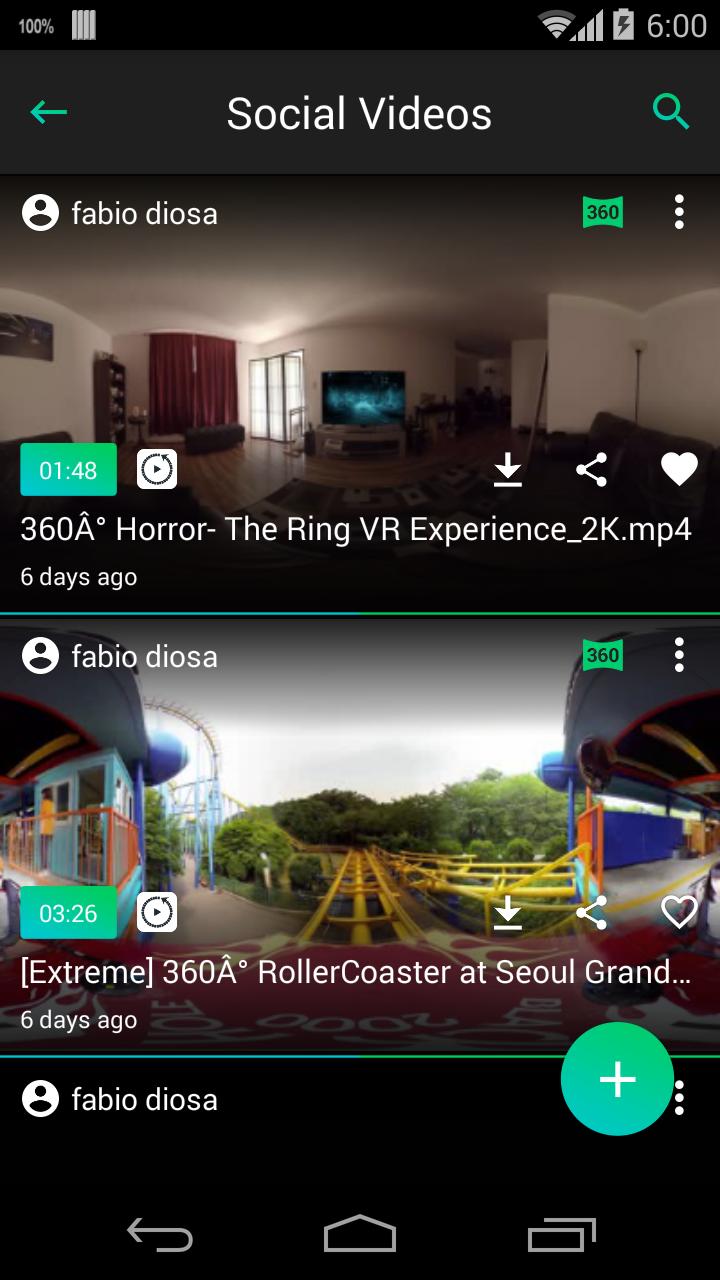Open overflow menu on Seoul RollerCoaster video

point(679,655)
